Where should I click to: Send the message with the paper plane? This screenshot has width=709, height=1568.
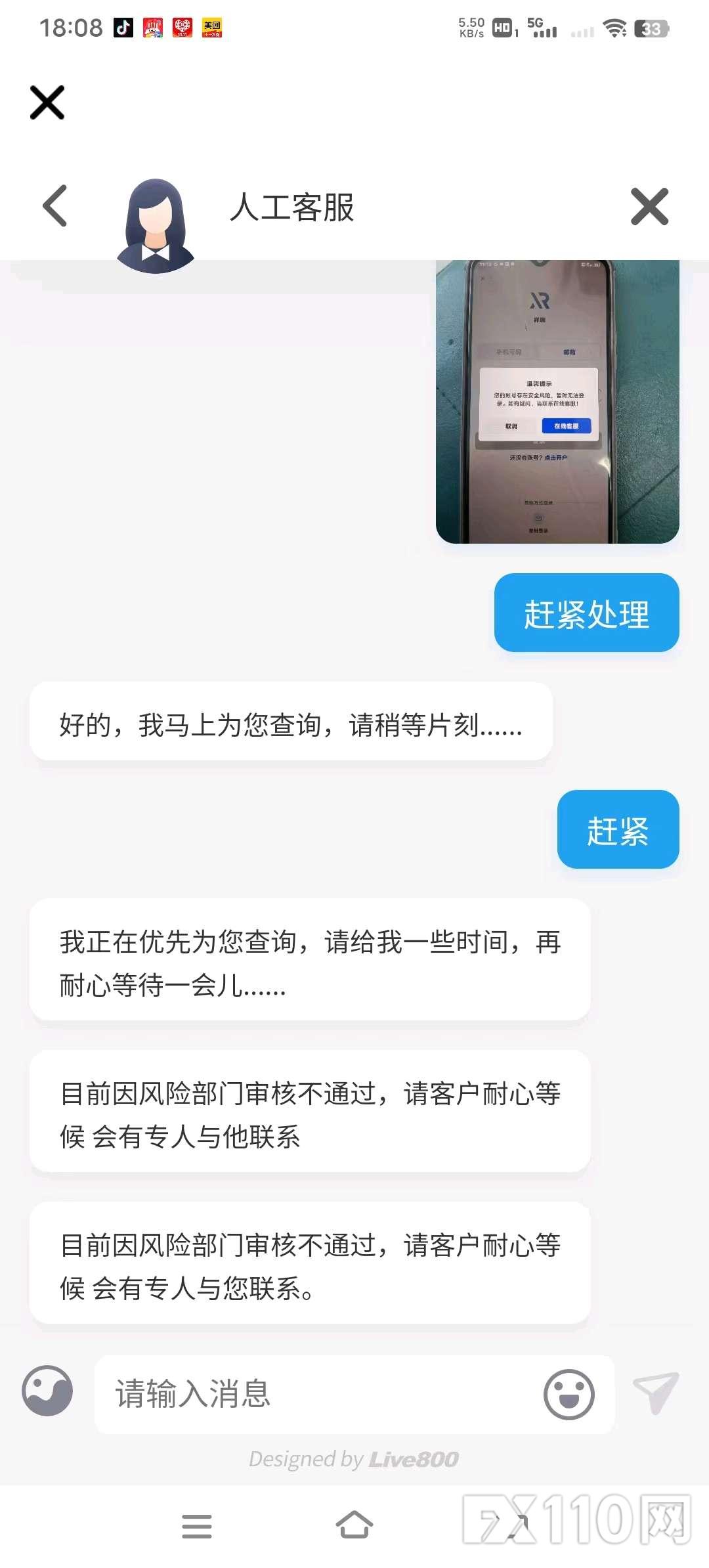[655, 1392]
